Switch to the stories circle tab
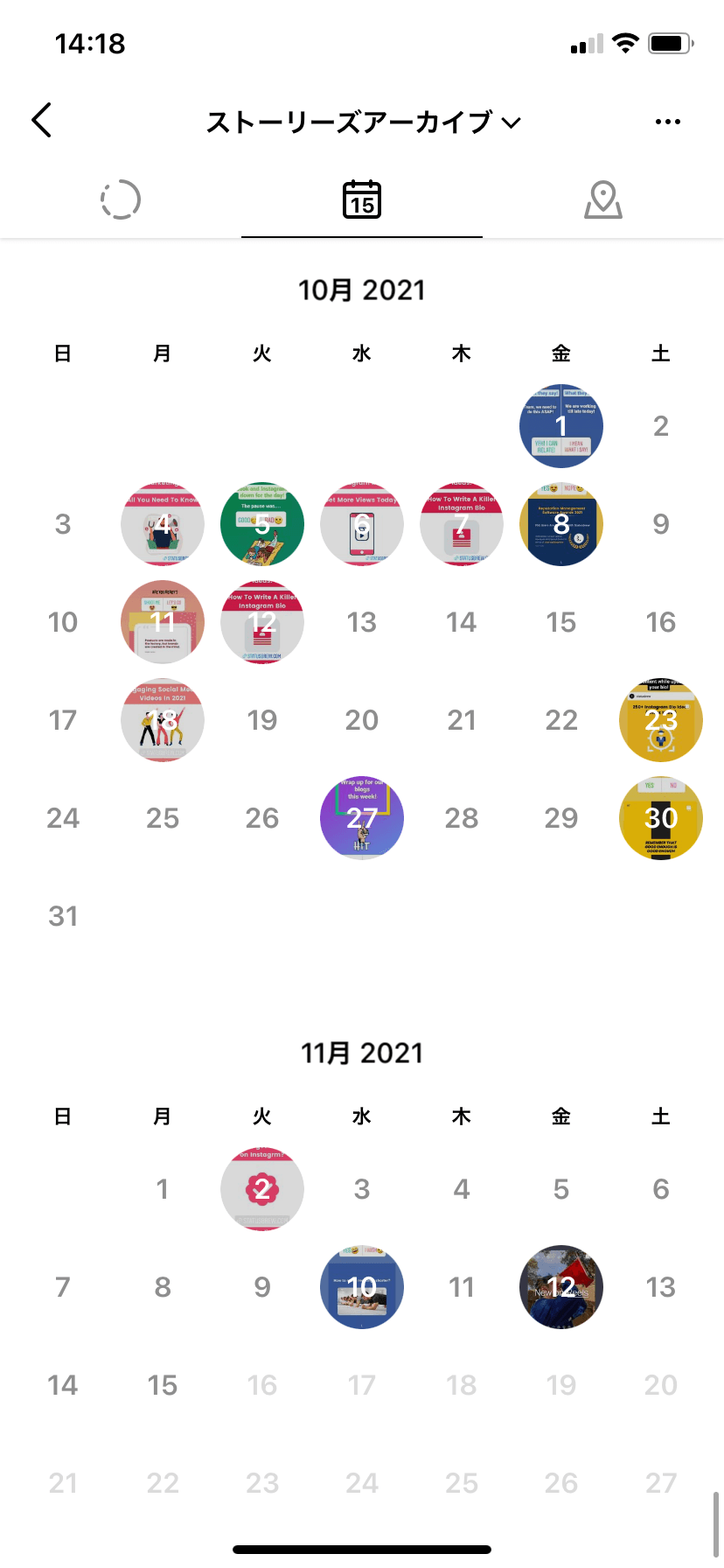The image size is (724, 1568). [x=121, y=199]
